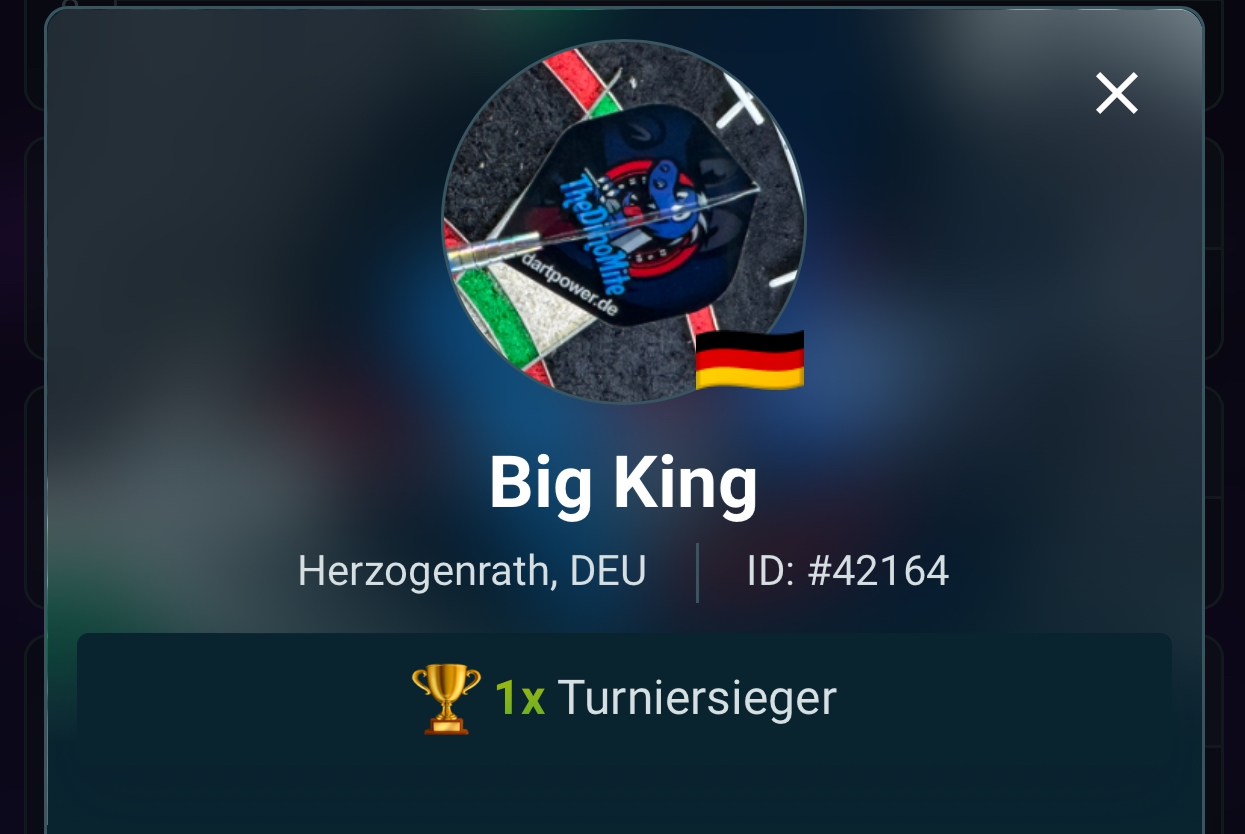The height and width of the screenshot is (834, 1245).
Task: Close the Big King profile dialog
Action: tap(1116, 94)
